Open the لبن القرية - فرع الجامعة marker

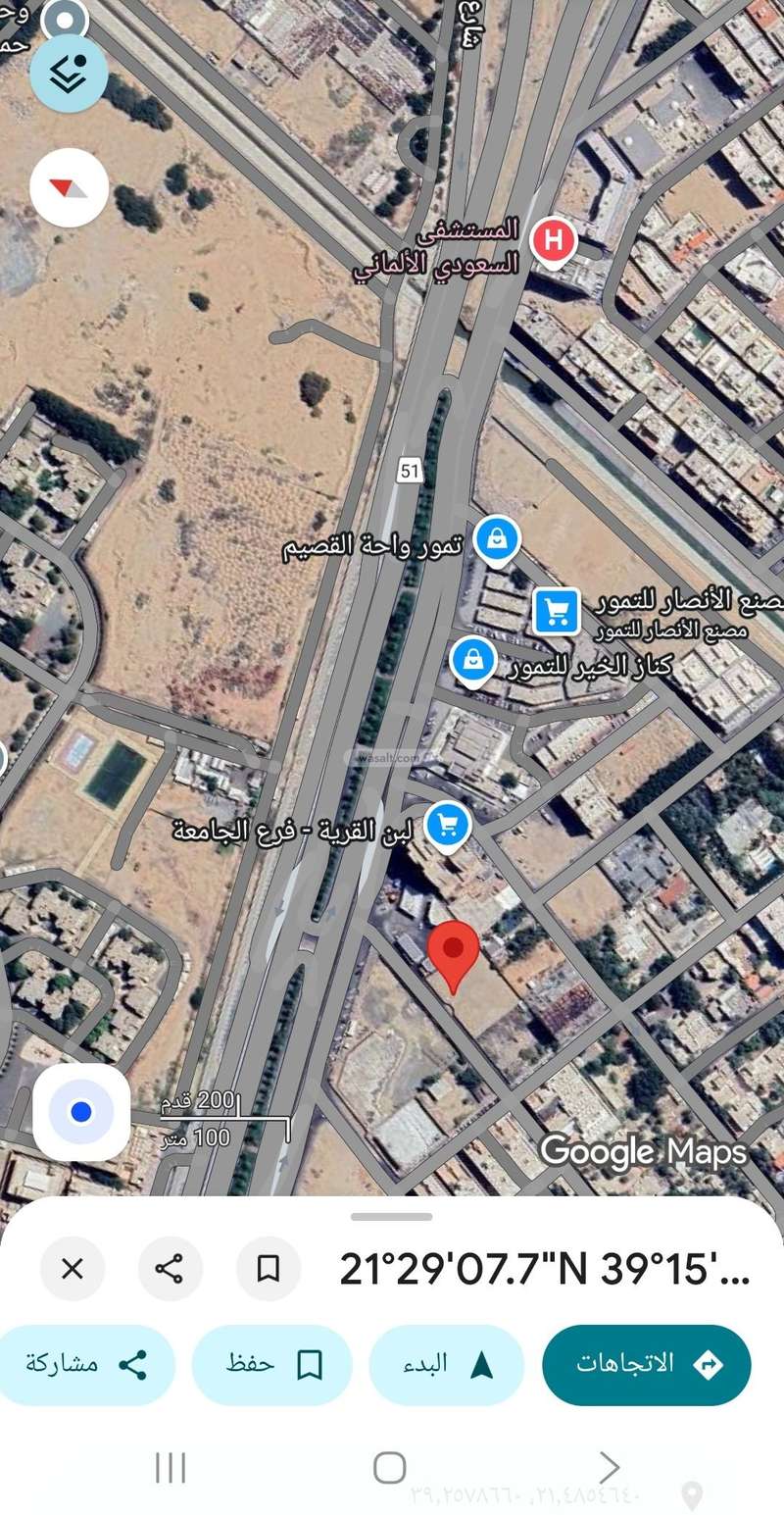(449, 827)
